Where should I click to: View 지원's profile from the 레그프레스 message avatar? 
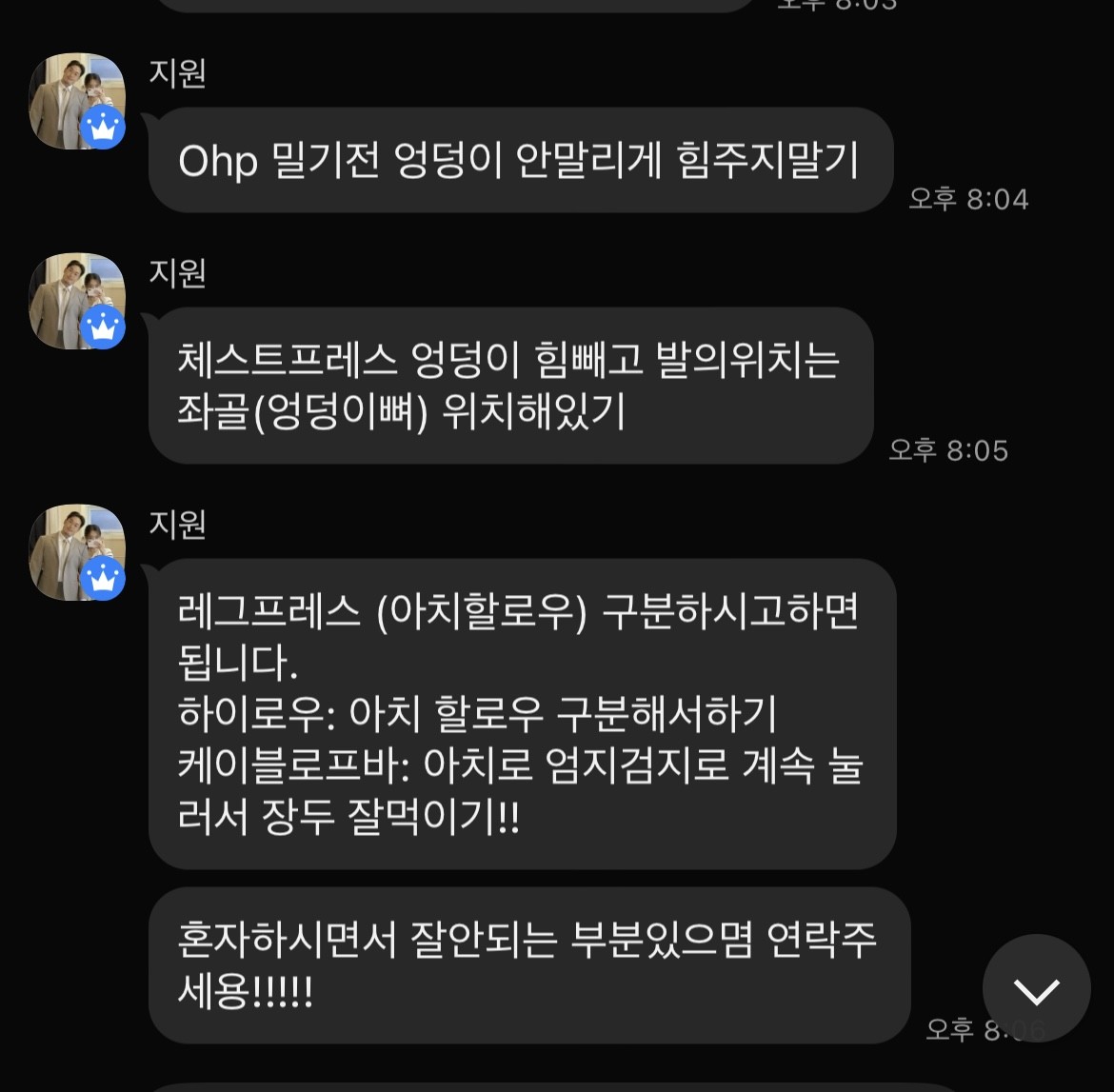[77, 552]
